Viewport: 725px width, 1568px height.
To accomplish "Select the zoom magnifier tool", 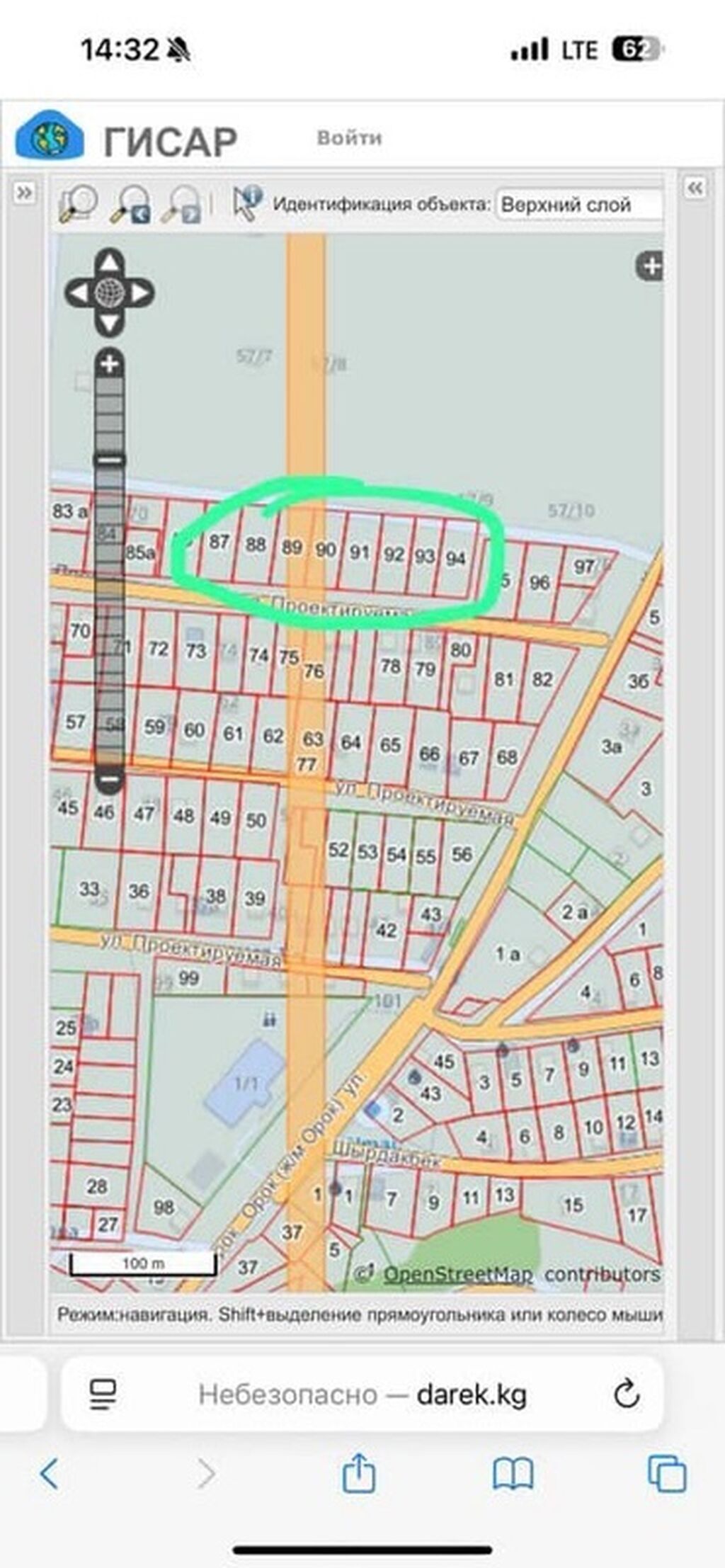I will [78, 205].
